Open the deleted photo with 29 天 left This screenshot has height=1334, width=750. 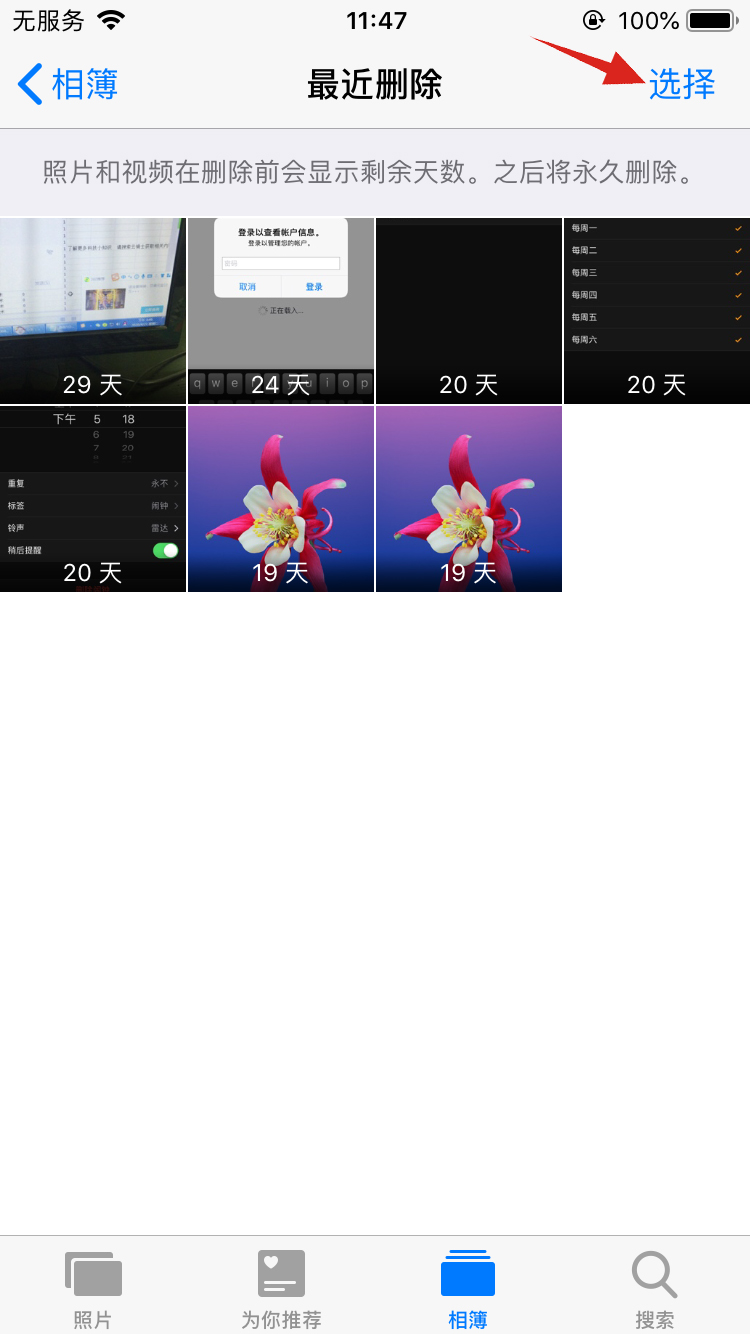point(93,311)
